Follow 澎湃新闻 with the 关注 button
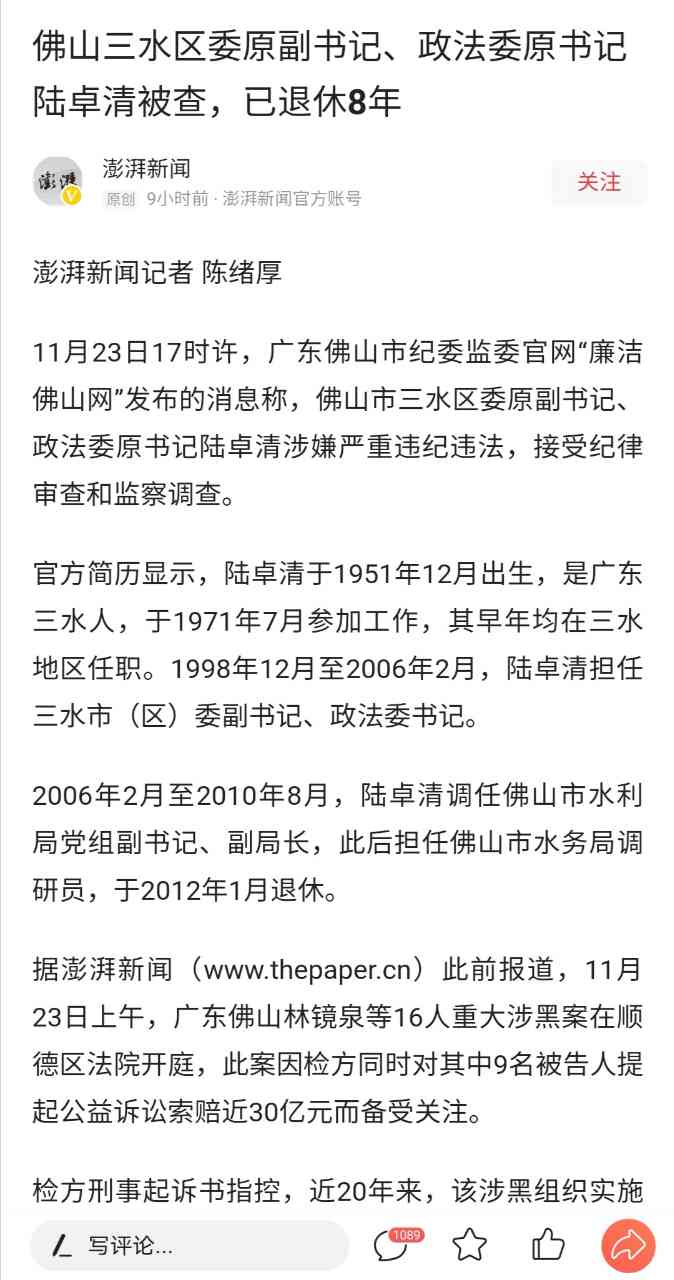674x1280 pixels. click(598, 182)
